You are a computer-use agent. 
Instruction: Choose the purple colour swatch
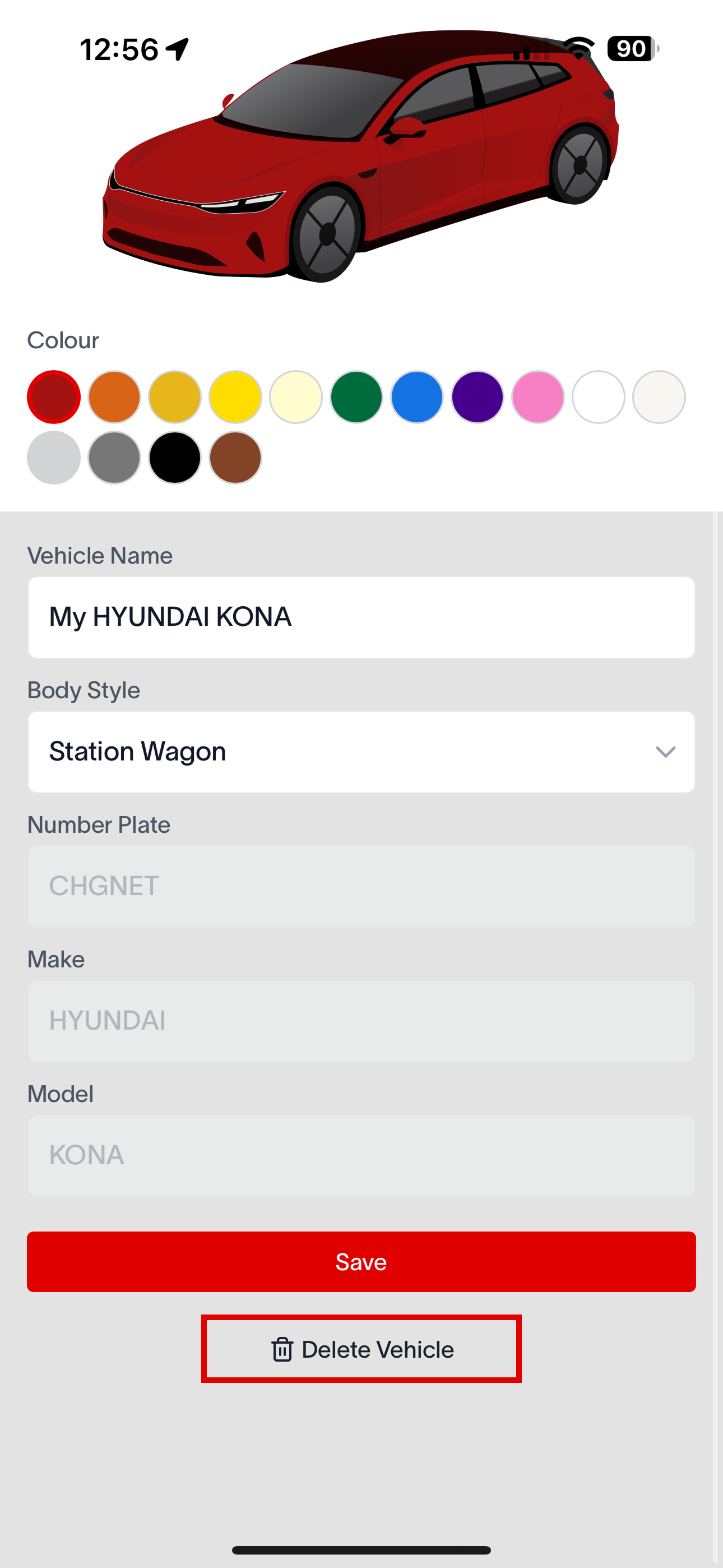click(x=478, y=397)
